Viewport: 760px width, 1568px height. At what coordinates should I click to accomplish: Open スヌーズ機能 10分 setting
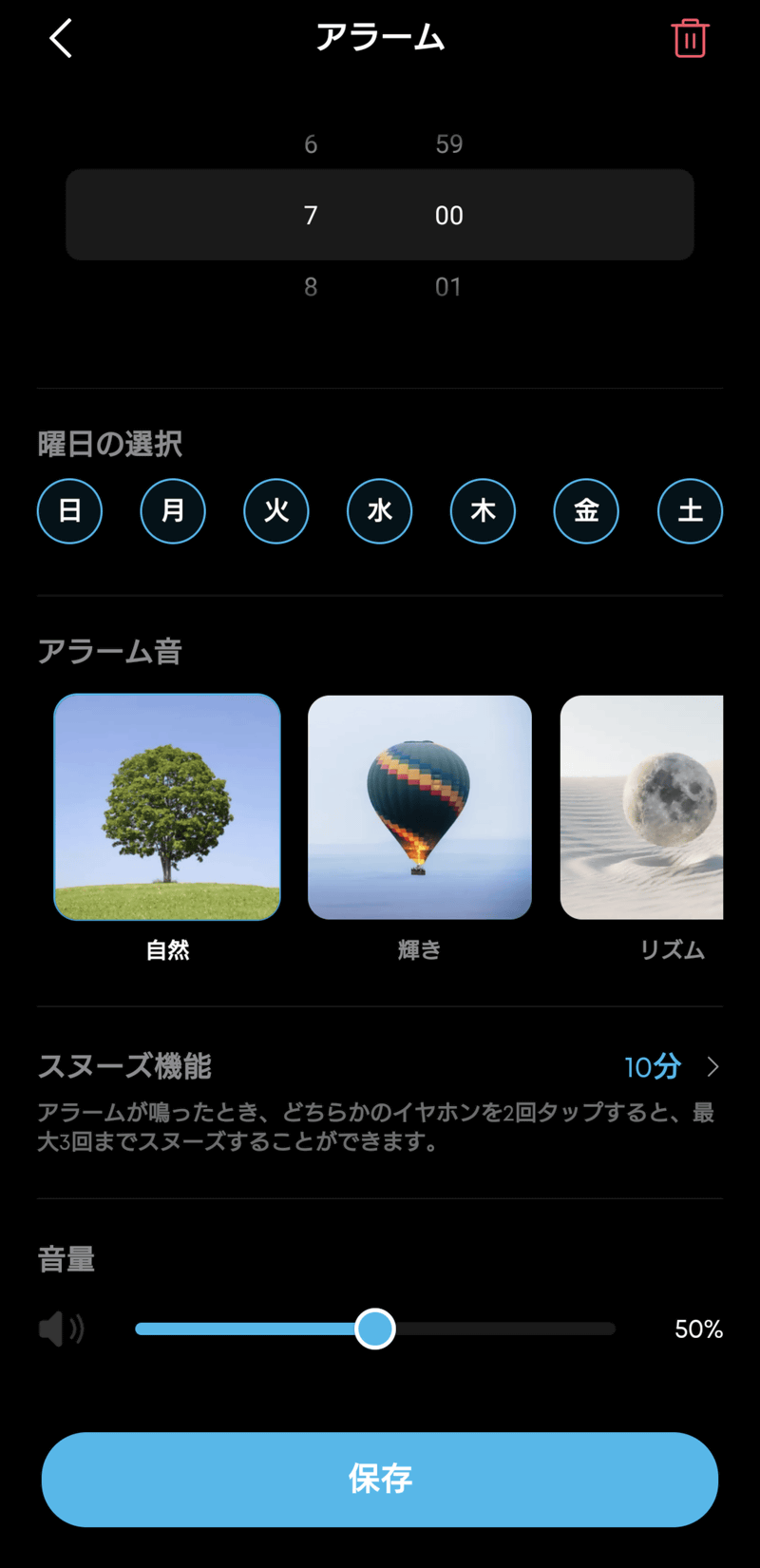coord(671,1067)
